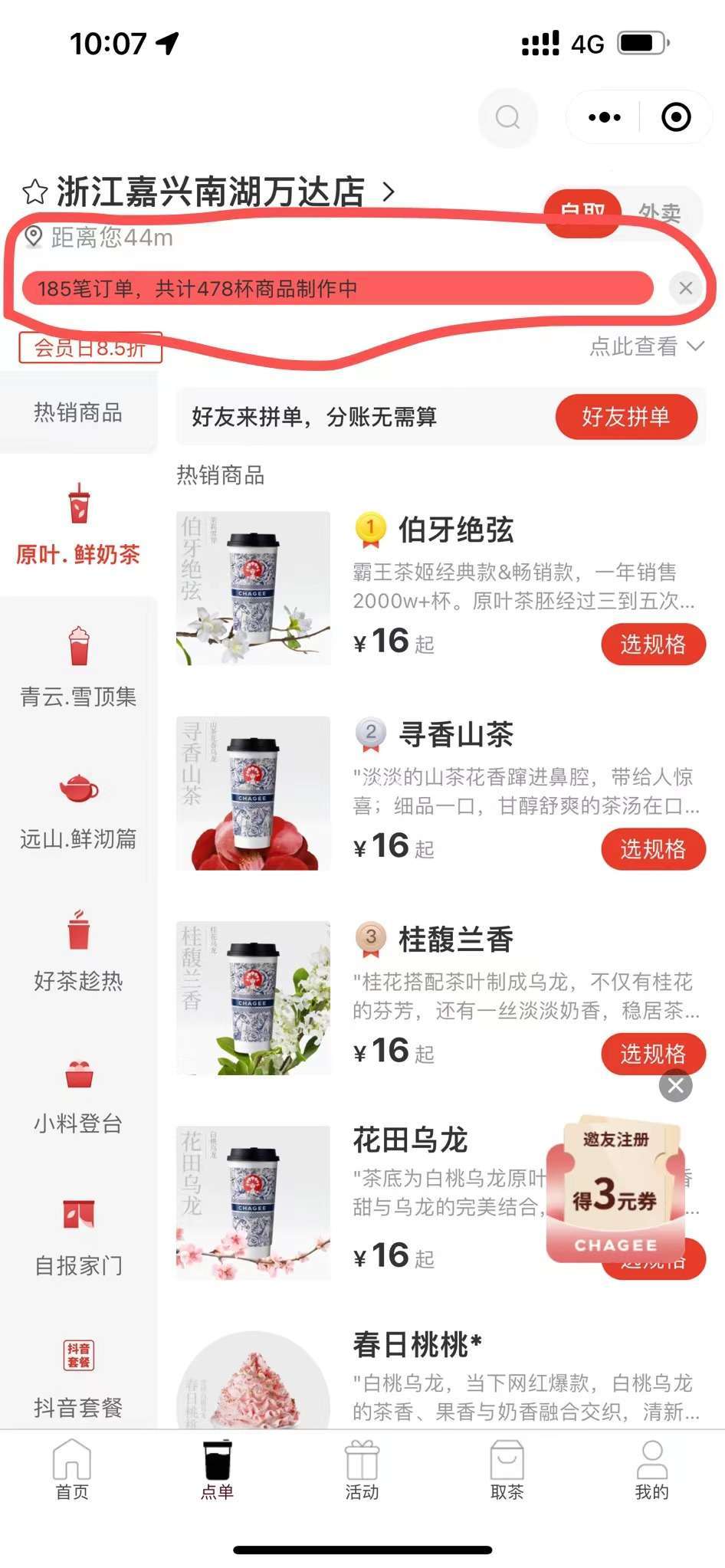Screen dimensions: 725x1568
Task: Open the search icon at top
Action: coord(507,117)
